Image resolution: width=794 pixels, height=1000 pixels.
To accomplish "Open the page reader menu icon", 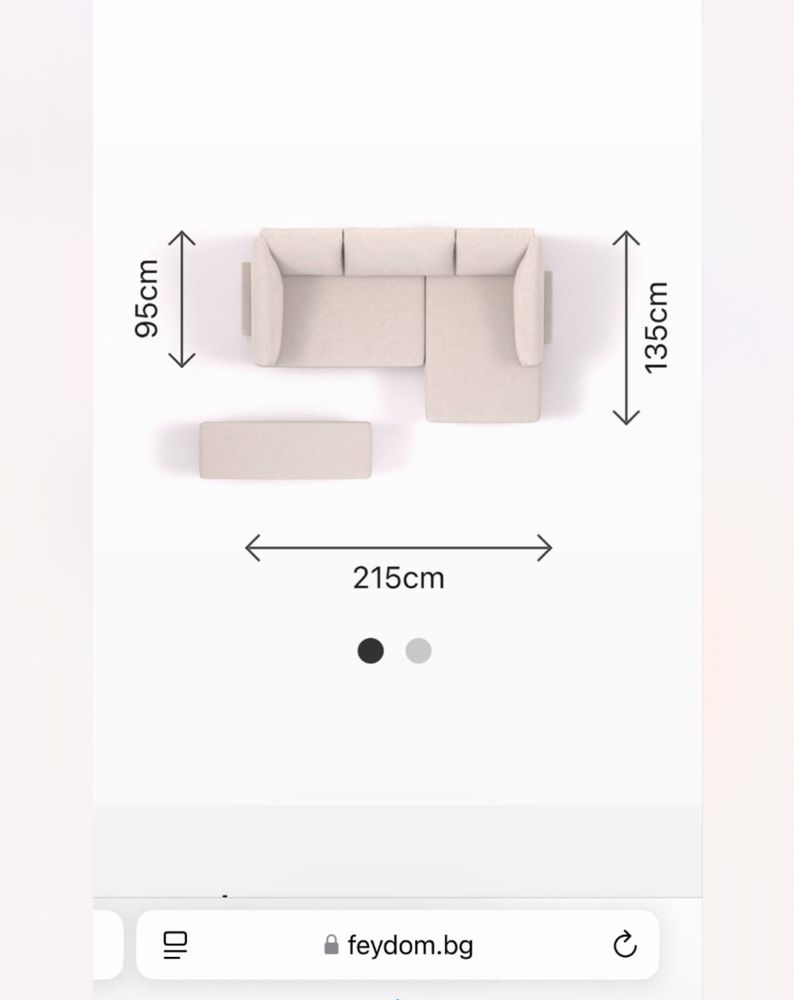I will tap(176, 945).
